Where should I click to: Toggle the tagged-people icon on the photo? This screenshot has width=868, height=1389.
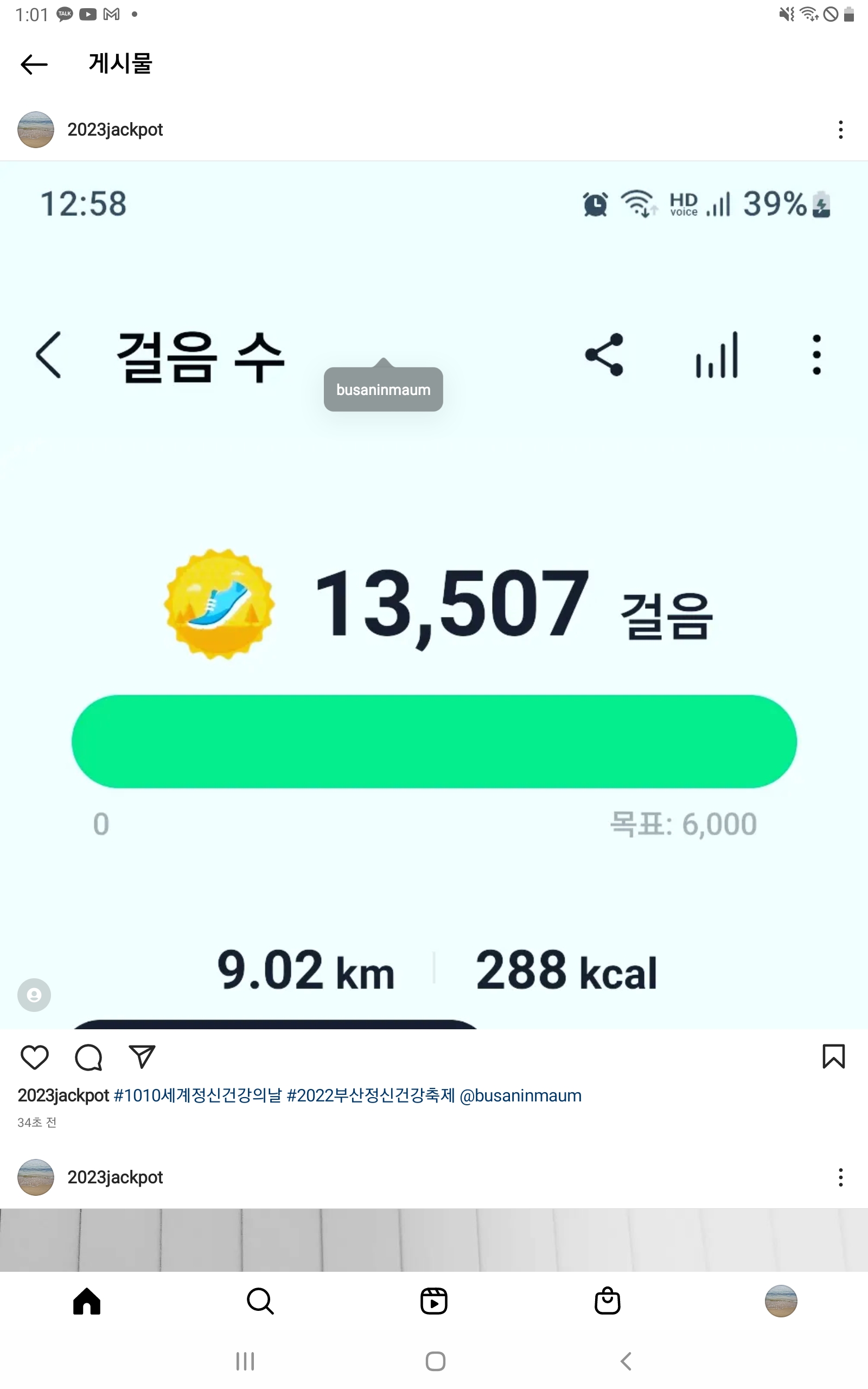[34, 995]
